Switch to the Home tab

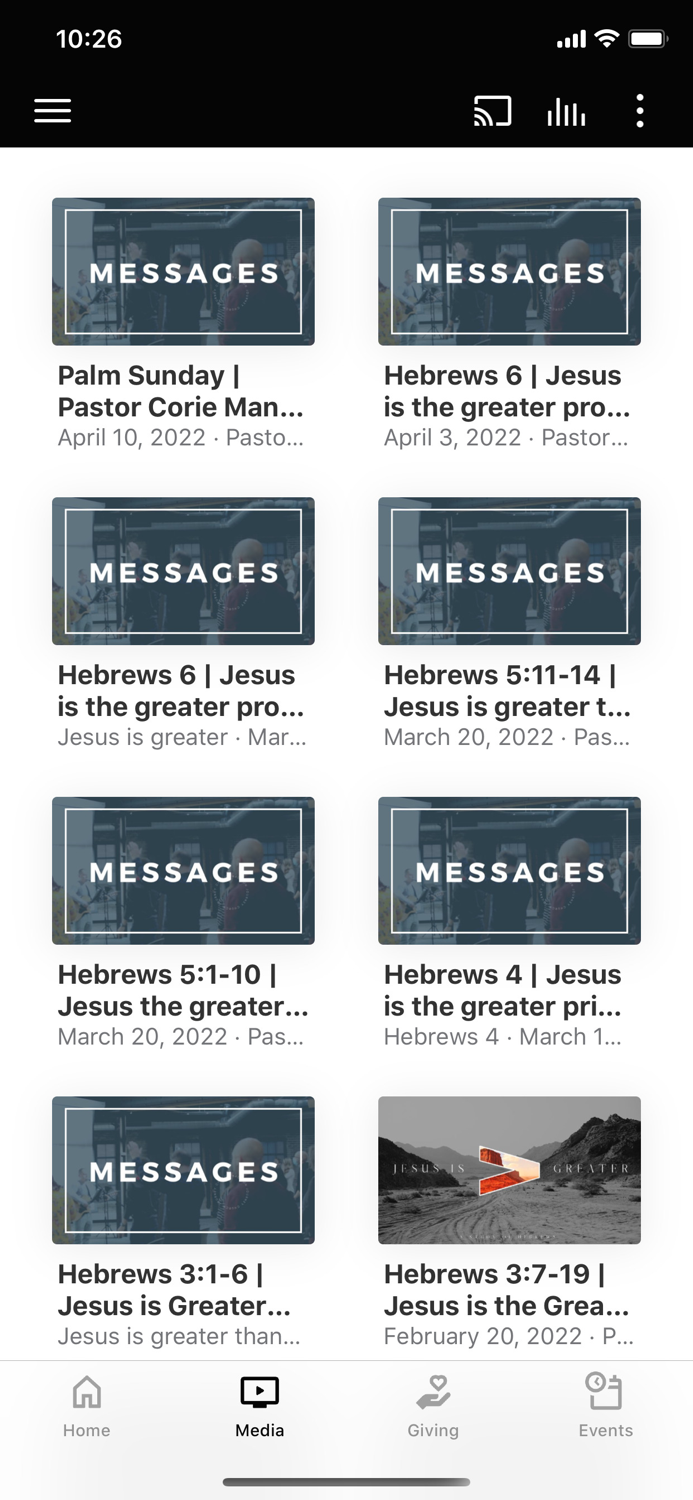87,1404
